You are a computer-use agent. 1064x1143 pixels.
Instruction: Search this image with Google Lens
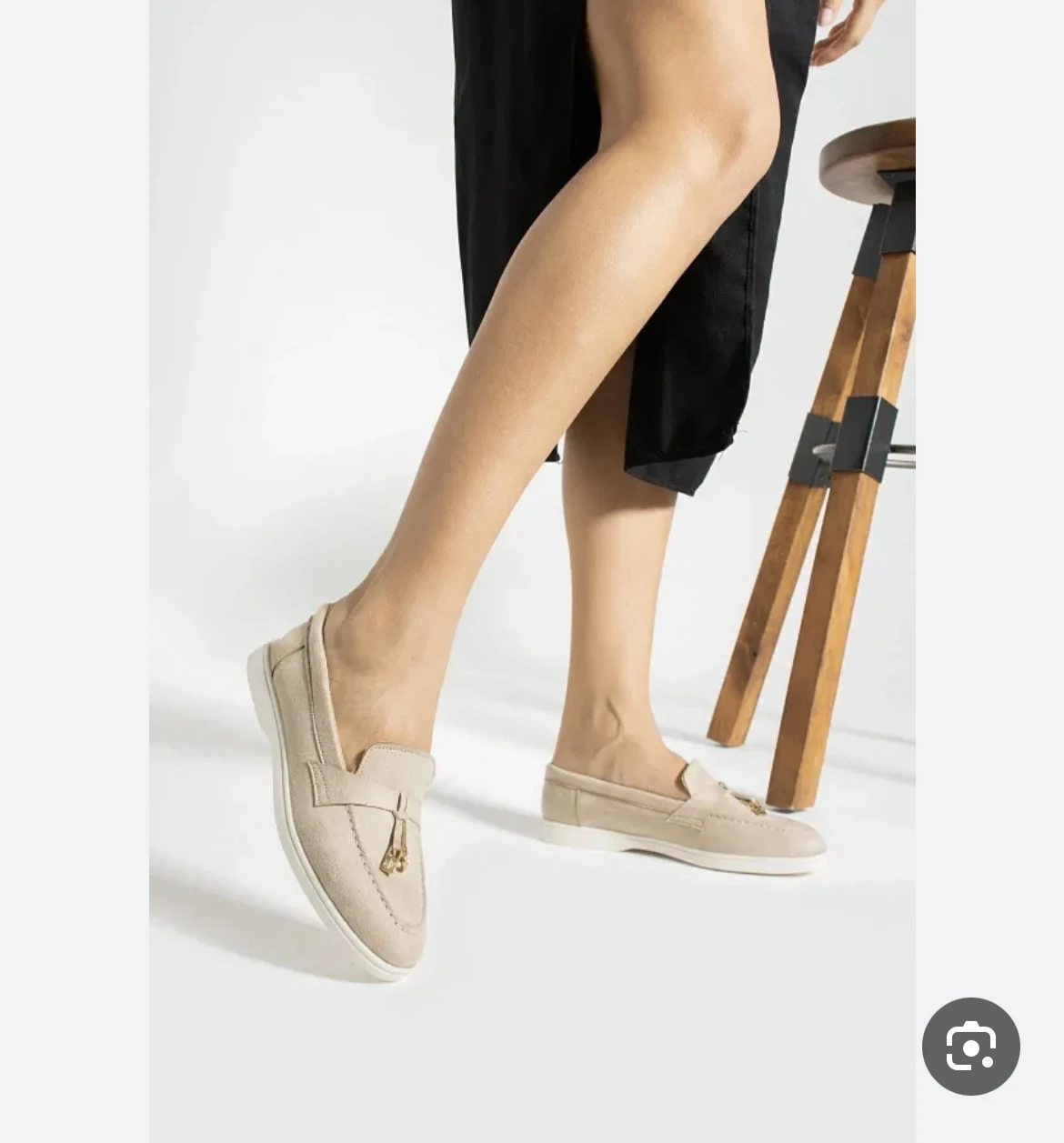pyautogui.click(x=970, y=1047)
